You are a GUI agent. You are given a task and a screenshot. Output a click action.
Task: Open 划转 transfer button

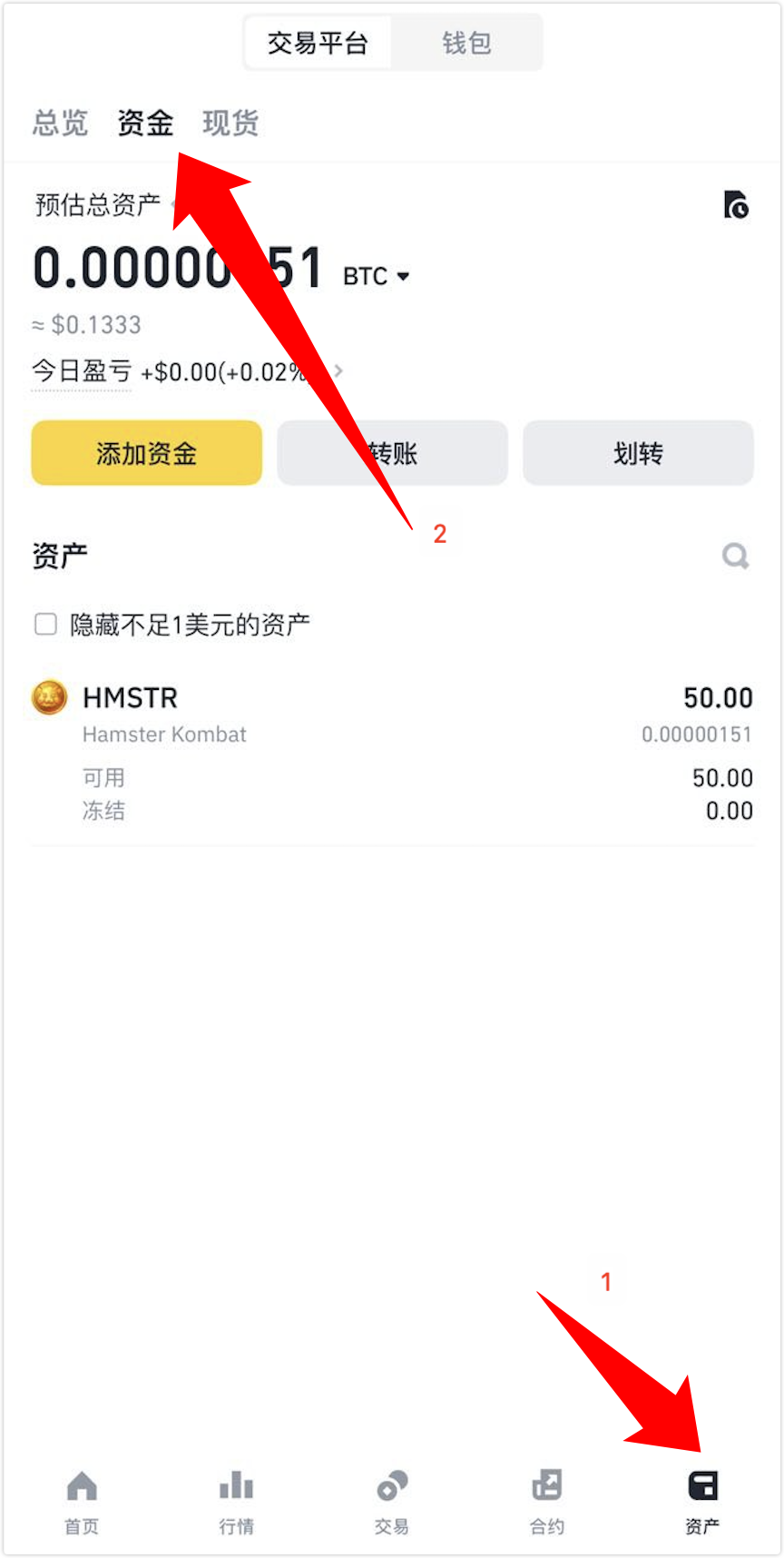(638, 453)
